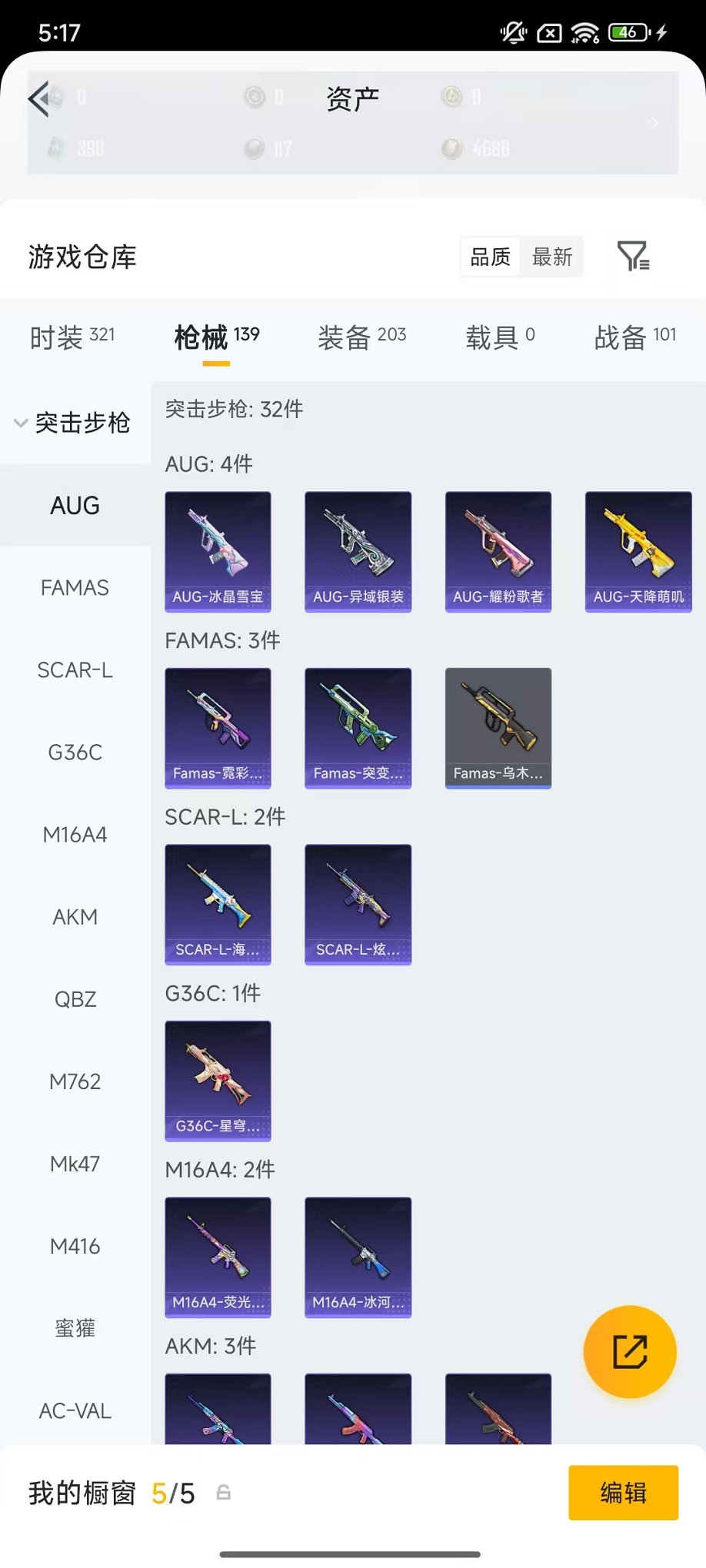Switch to the 战备 tab
The width and height of the screenshot is (706, 1568).
pyautogui.click(x=634, y=337)
